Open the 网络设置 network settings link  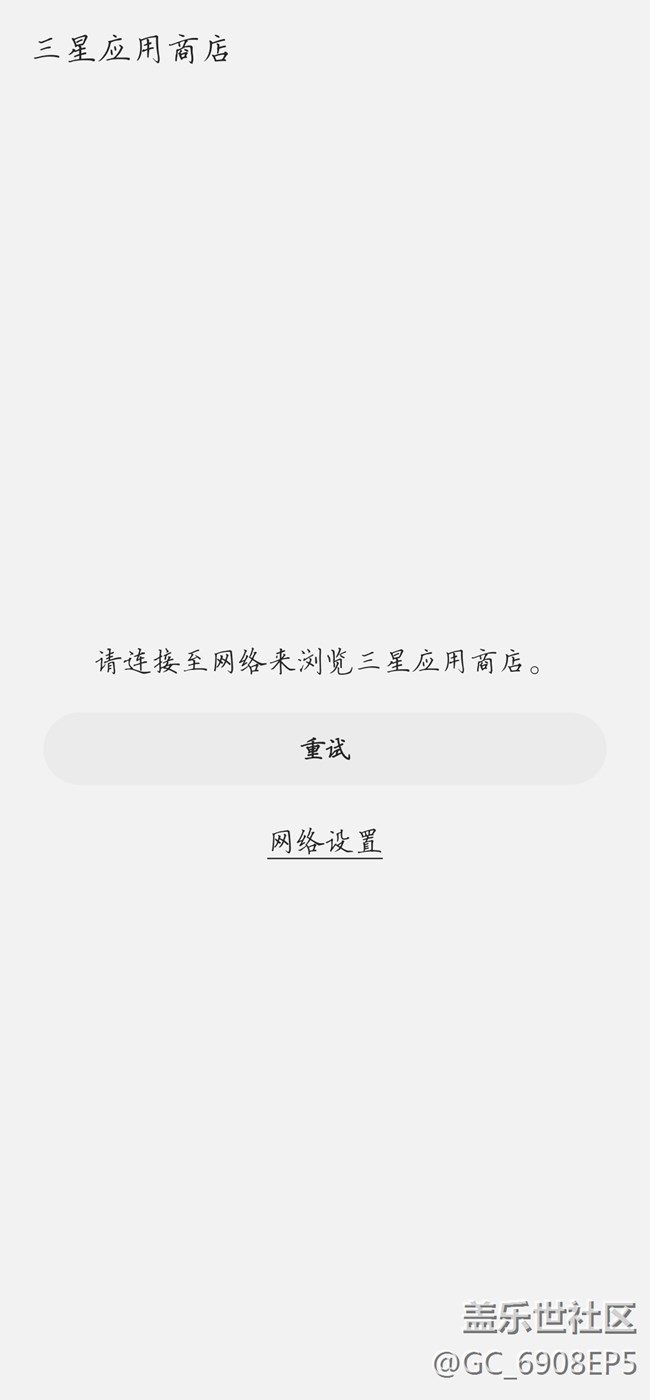click(x=325, y=841)
